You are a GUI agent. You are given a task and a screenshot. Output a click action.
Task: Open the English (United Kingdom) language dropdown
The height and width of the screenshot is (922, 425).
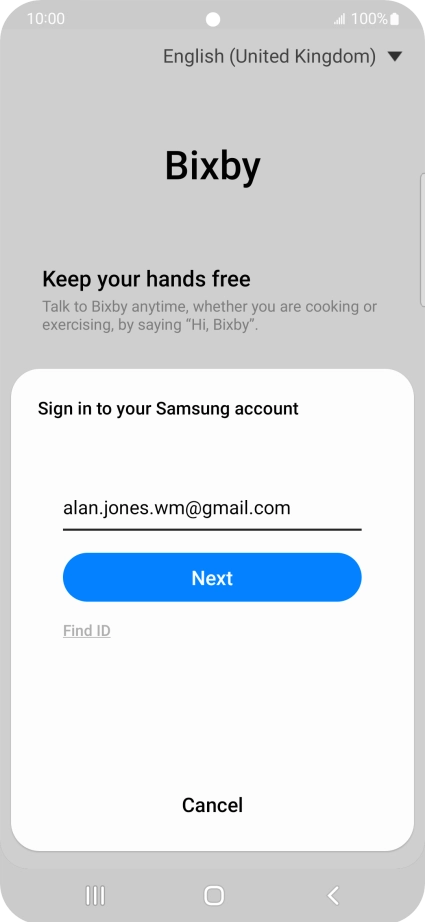(x=282, y=56)
